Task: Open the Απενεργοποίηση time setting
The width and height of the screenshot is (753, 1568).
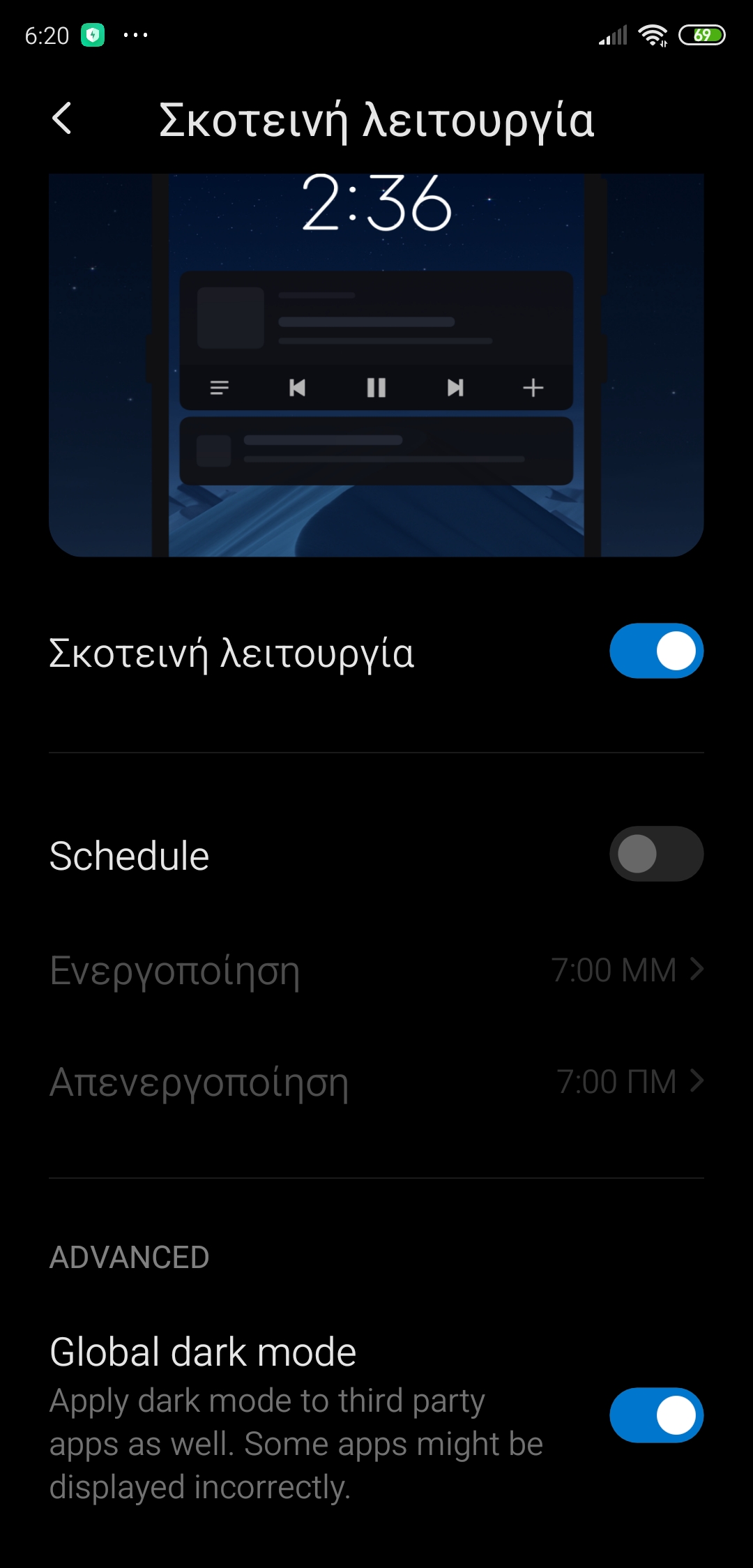Action: (376, 1082)
